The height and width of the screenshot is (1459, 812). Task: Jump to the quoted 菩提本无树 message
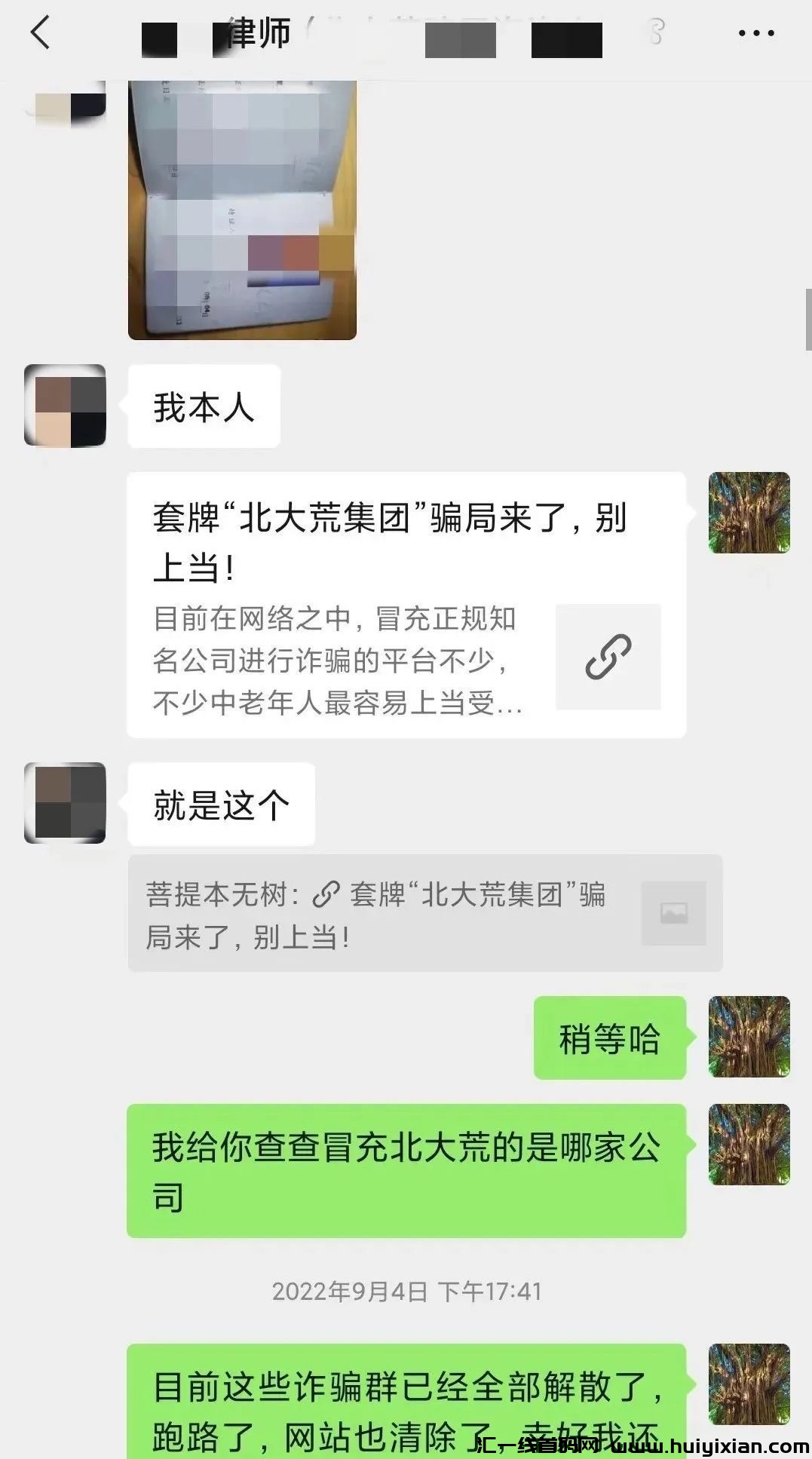424,913
